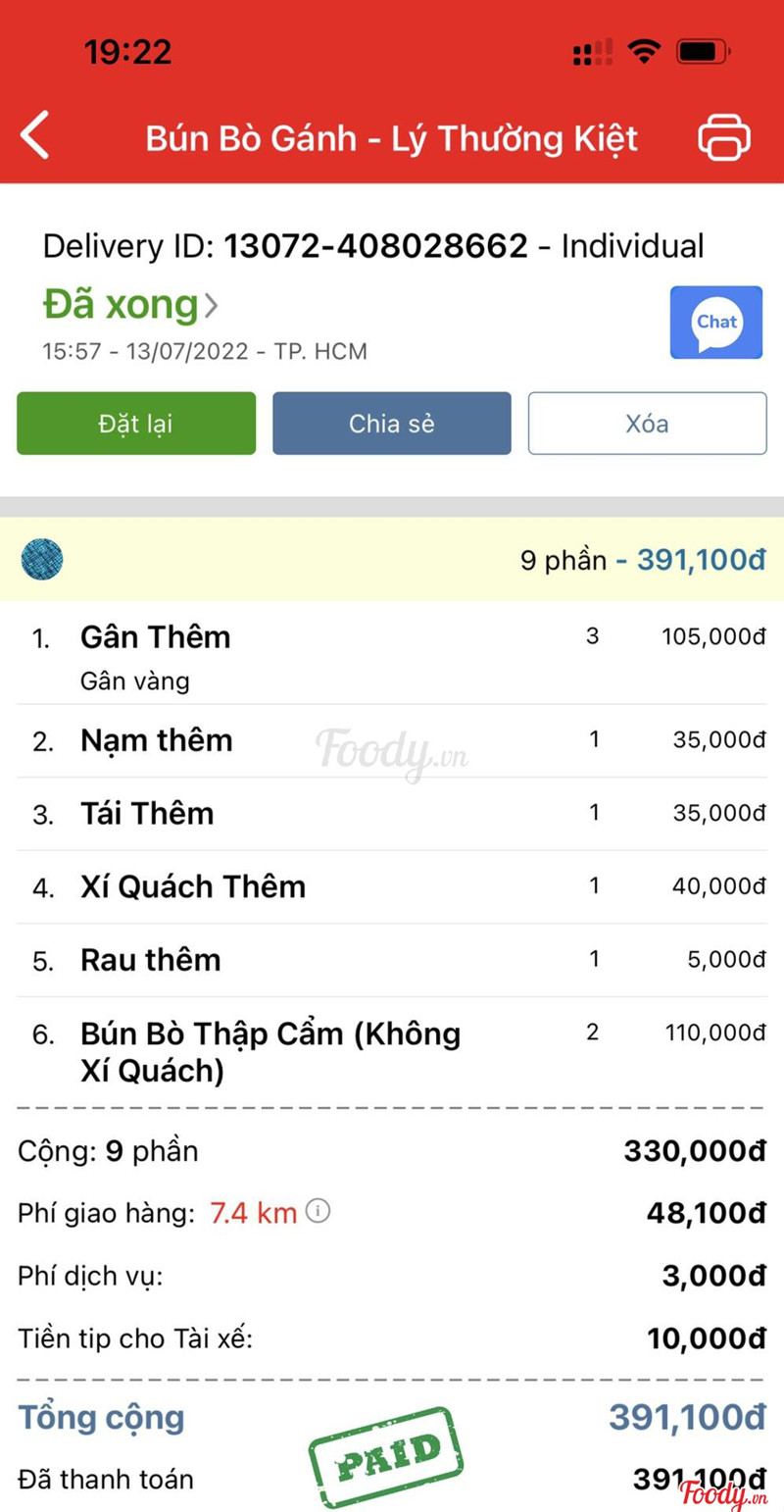
Task: Go back using the header arrow
Action: point(35,135)
